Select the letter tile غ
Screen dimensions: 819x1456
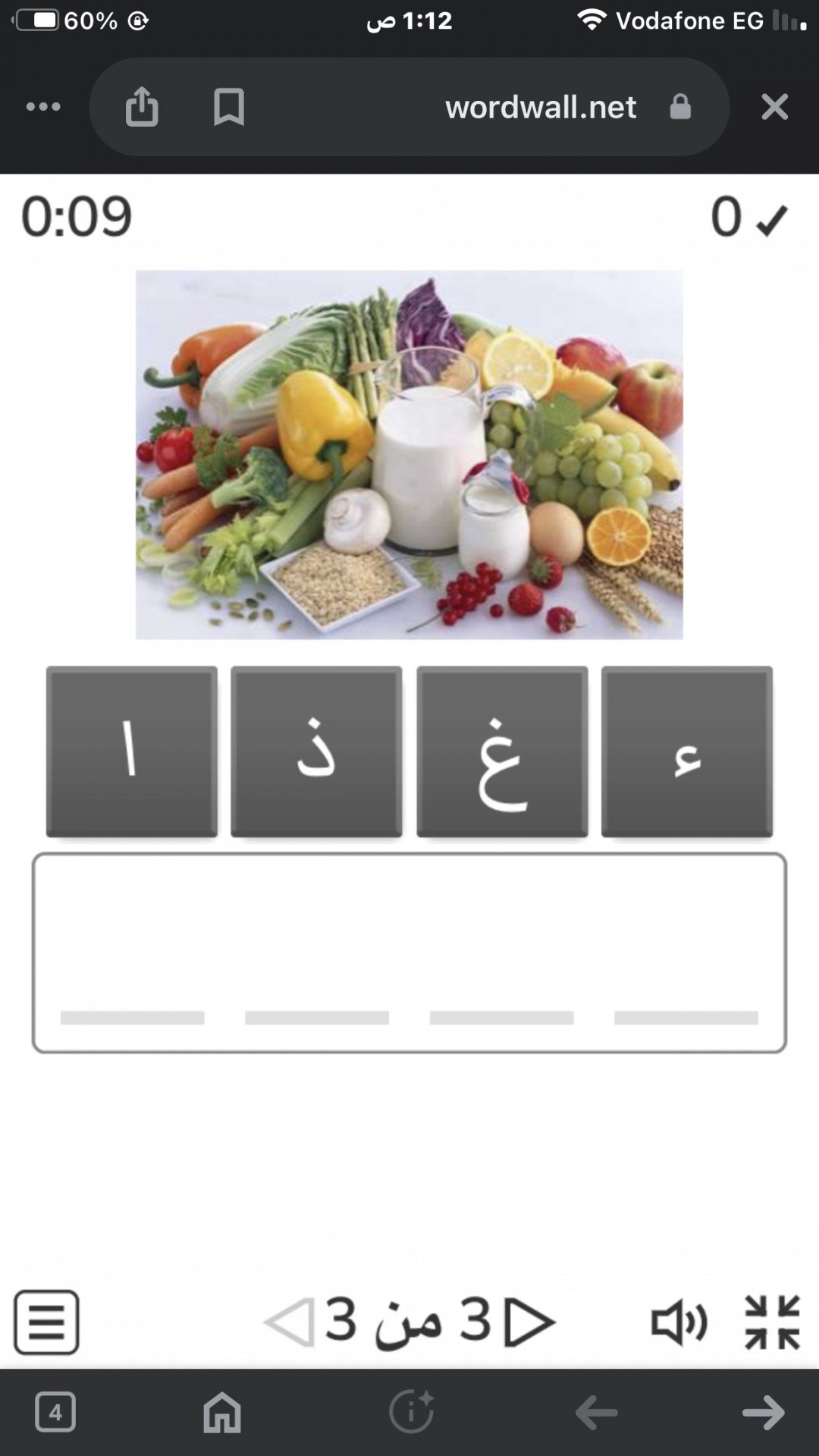(502, 752)
